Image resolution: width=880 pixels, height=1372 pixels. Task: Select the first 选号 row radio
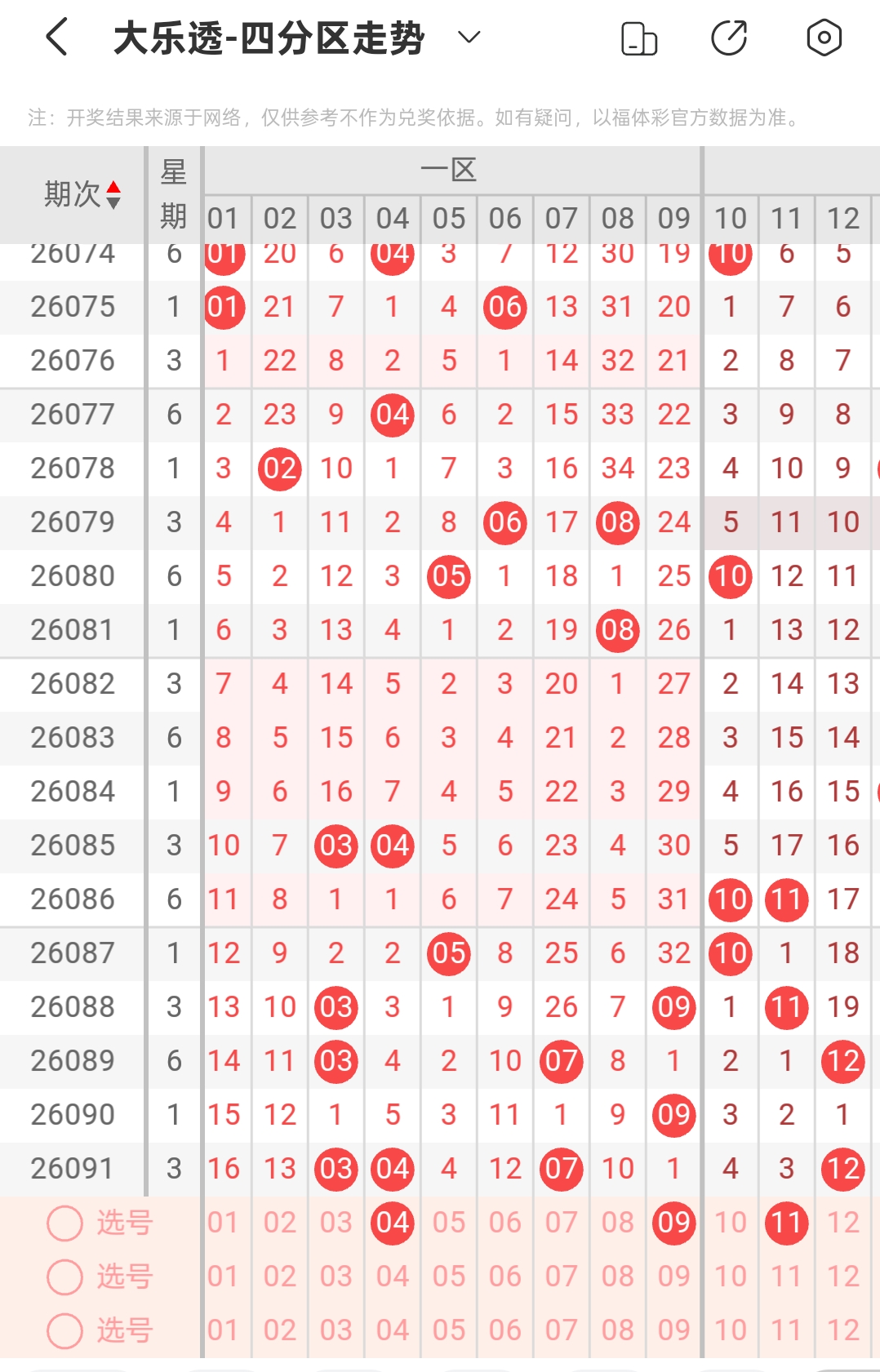click(65, 1223)
